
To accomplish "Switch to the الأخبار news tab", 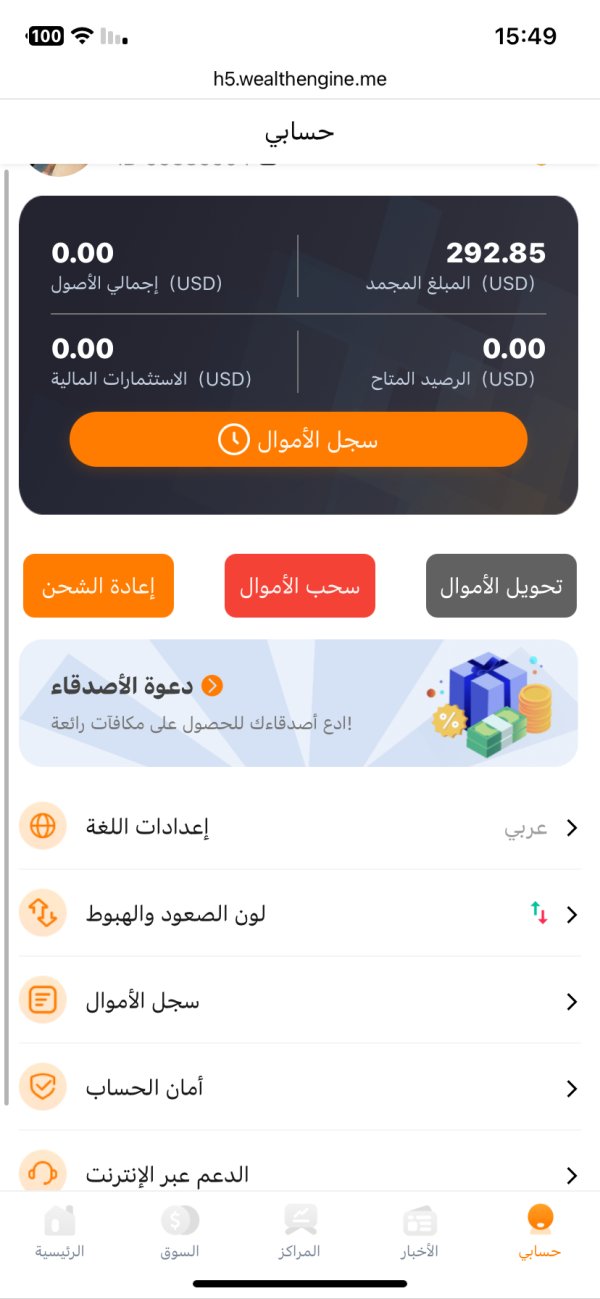I will point(420,1232).
